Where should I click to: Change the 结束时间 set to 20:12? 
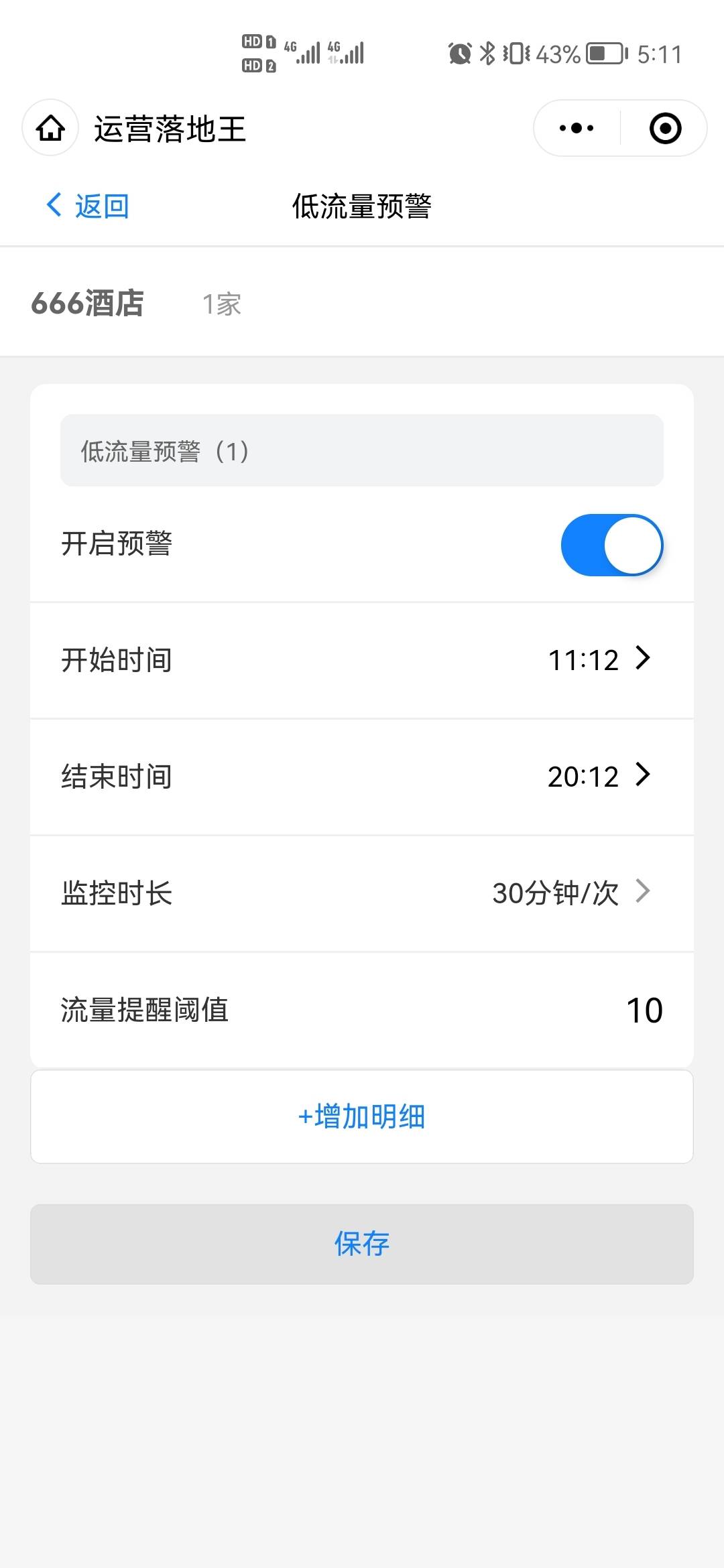pos(362,777)
